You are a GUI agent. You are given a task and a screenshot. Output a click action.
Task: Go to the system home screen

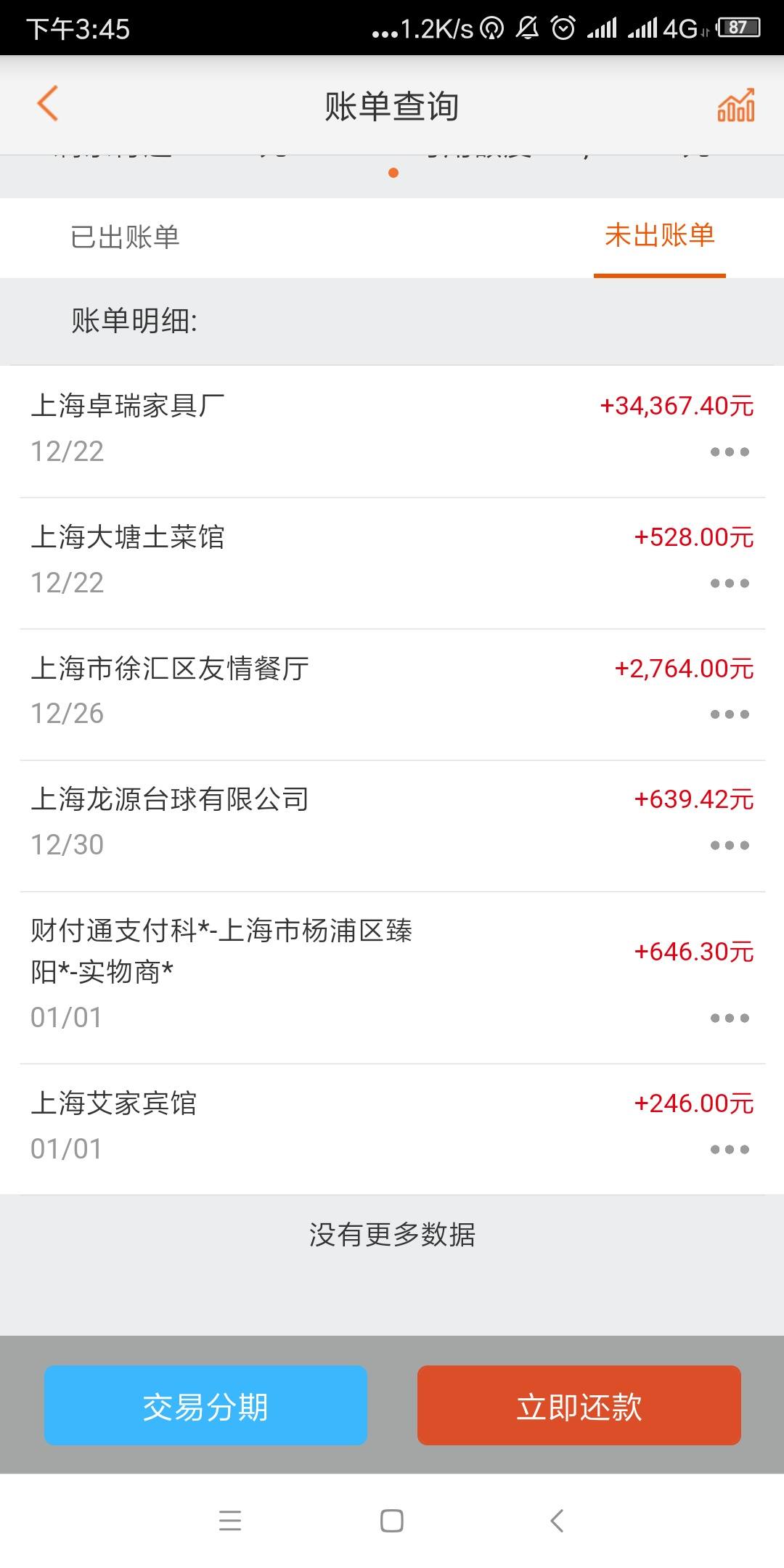pos(392,1520)
